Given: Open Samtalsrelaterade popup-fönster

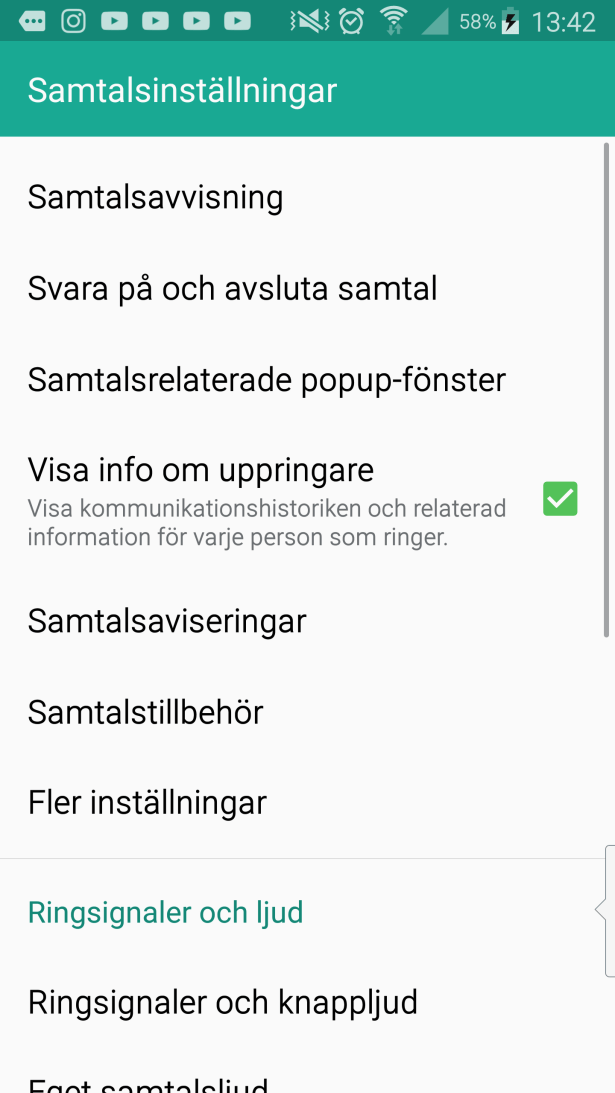Looking at the screenshot, I should 266,380.
